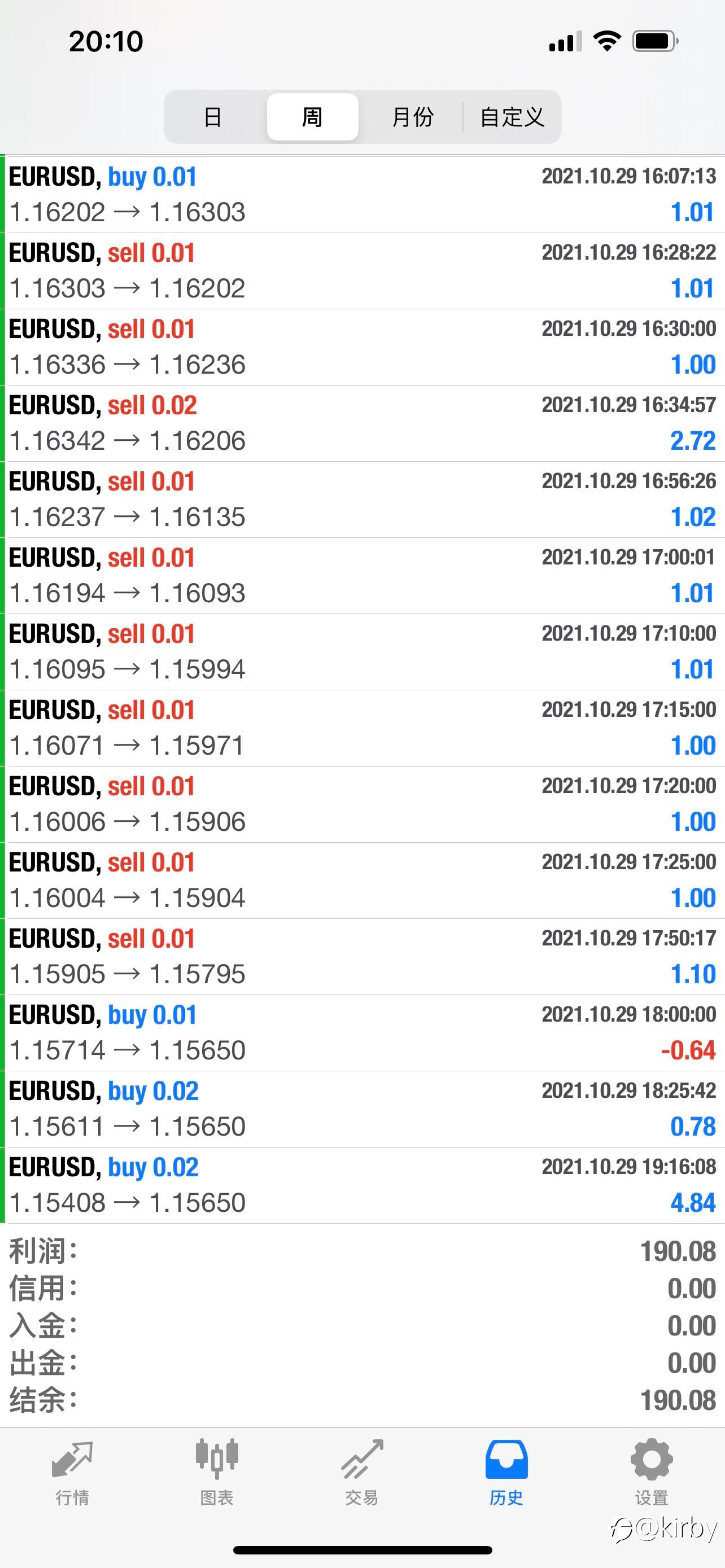Viewport: 725px width, 1568px height.
Task: Open the 设置 settings tab
Action: tap(652, 1472)
